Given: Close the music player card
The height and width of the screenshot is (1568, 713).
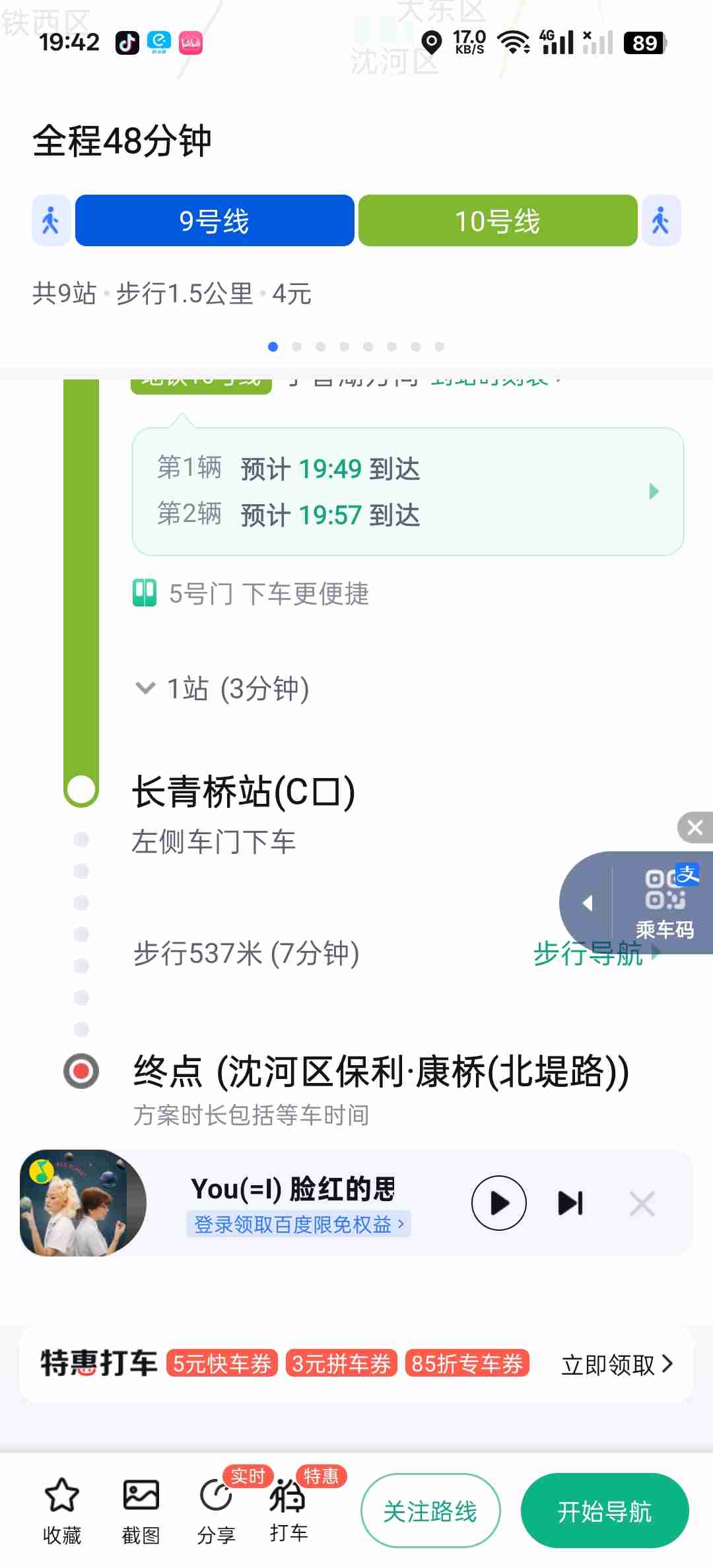Looking at the screenshot, I should 642,1204.
